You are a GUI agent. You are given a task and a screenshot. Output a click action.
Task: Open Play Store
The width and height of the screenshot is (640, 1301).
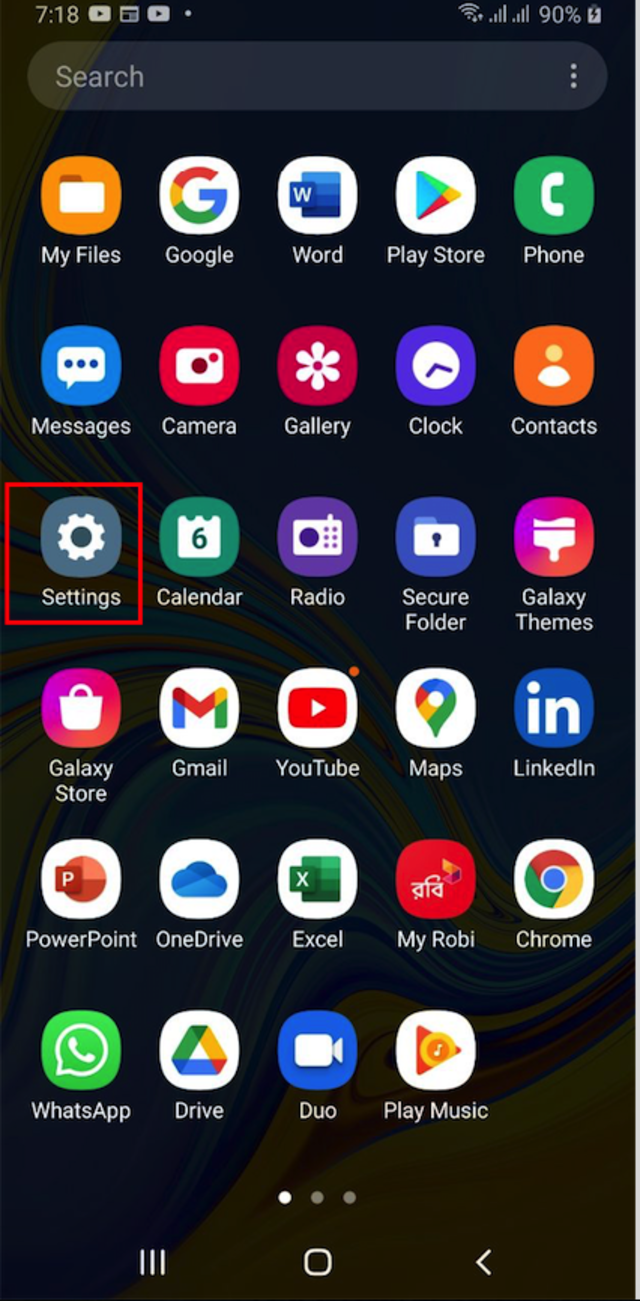click(435, 197)
